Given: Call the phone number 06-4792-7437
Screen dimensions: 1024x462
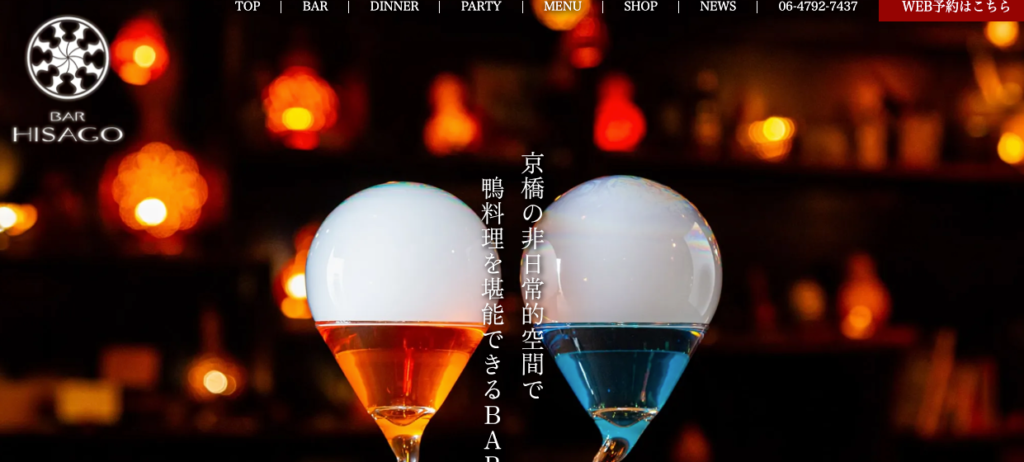Looking at the screenshot, I should coord(818,7).
